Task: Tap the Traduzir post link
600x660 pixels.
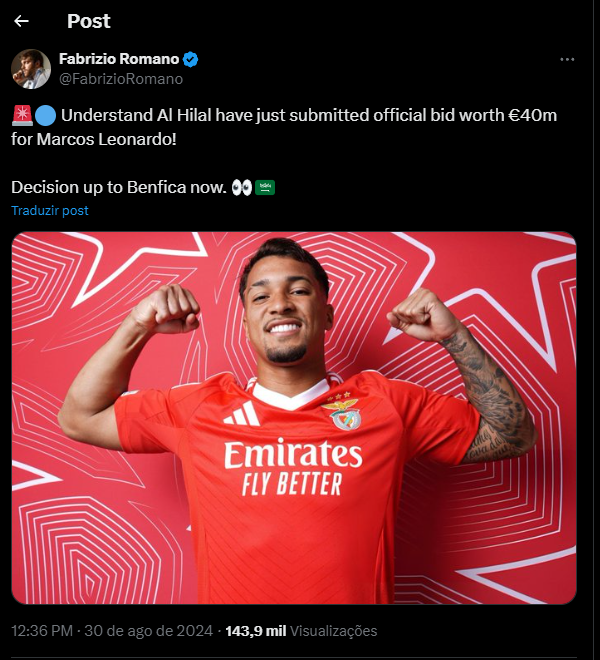Action: 50,211
